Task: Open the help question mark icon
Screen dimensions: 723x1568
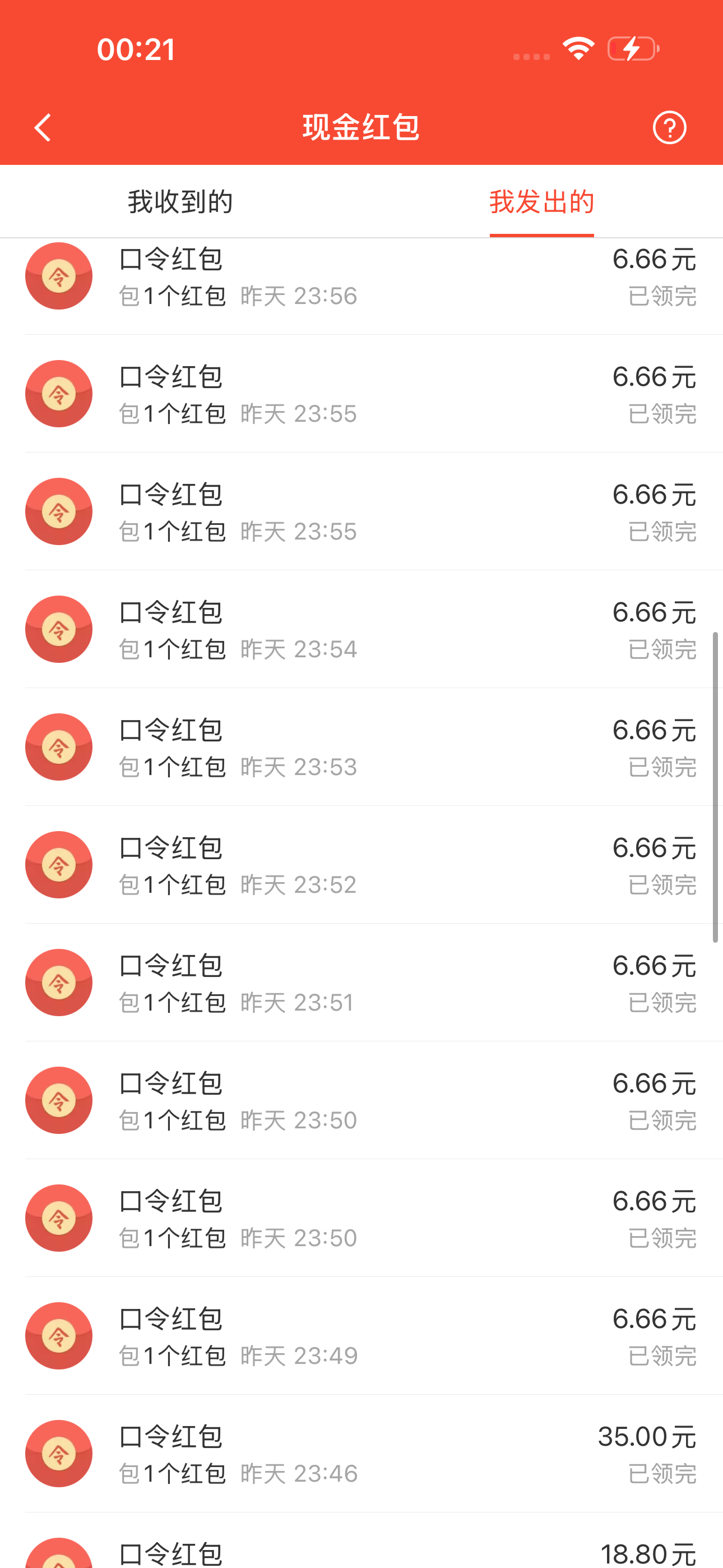Action: coord(669,128)
